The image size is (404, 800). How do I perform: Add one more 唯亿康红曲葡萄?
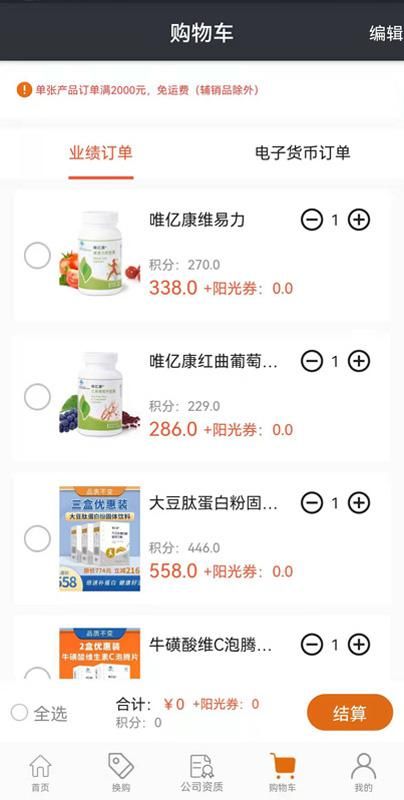(x=359, y=362)
